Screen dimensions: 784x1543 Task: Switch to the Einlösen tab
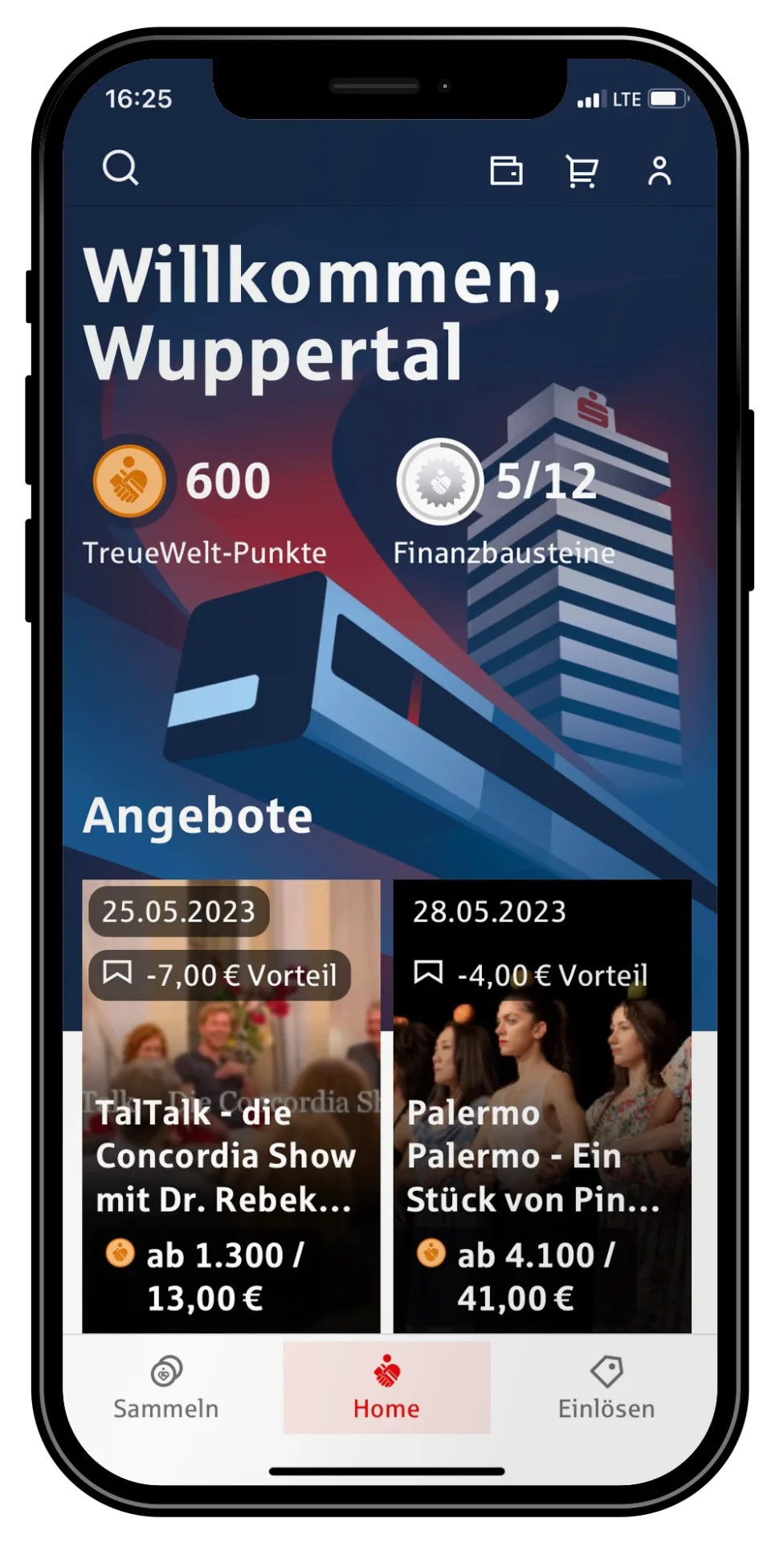click(606, 1388)
